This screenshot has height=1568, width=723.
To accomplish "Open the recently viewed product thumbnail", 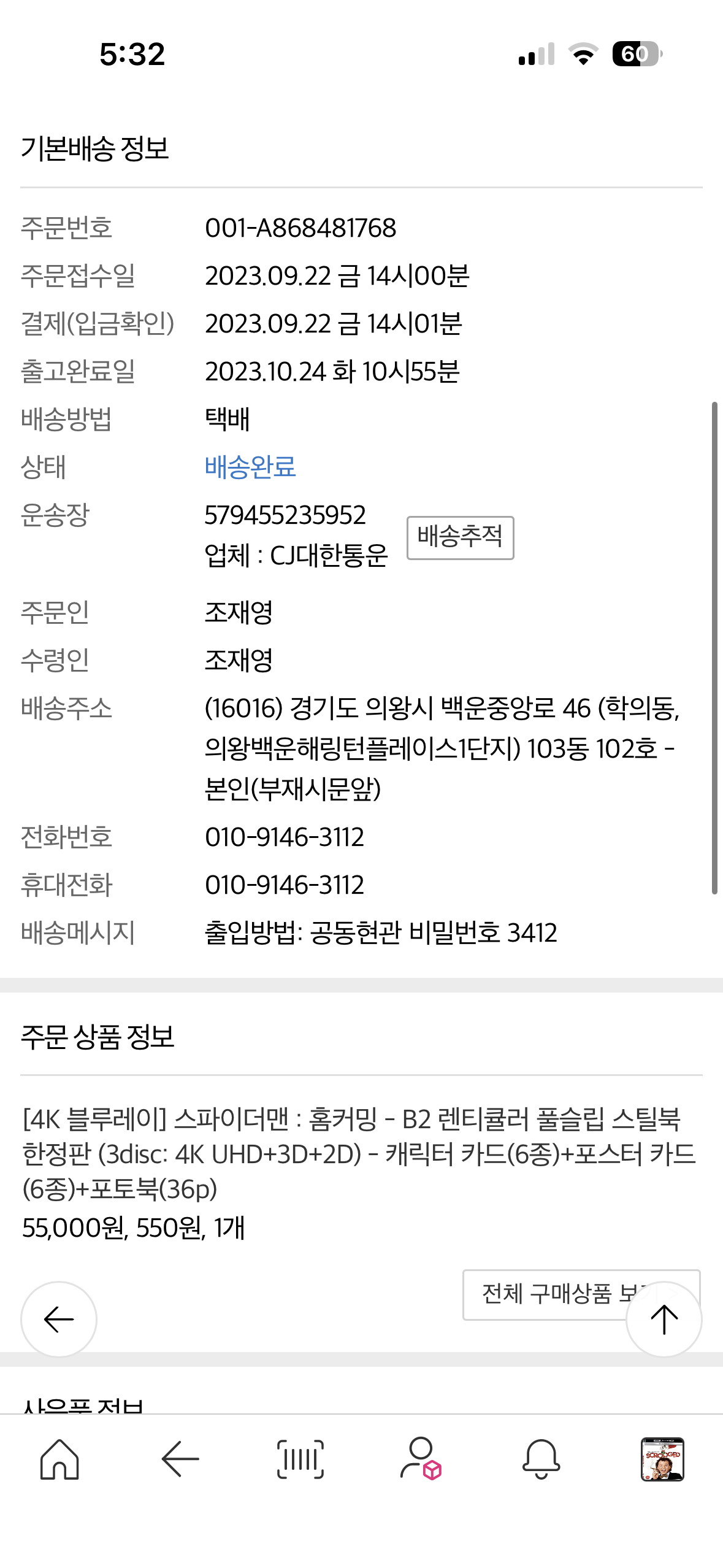I will tap(662, 1459).
